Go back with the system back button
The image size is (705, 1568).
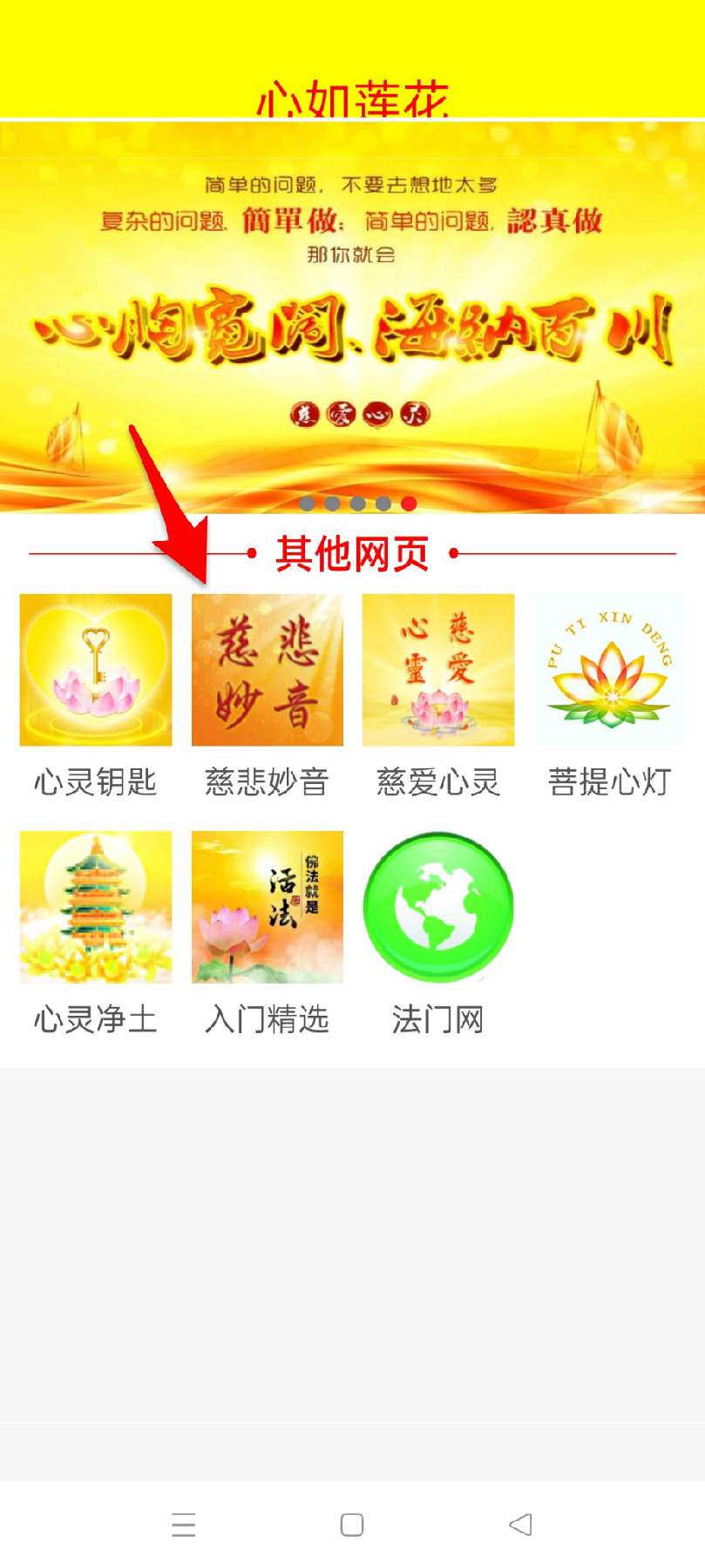[520, 1524]
